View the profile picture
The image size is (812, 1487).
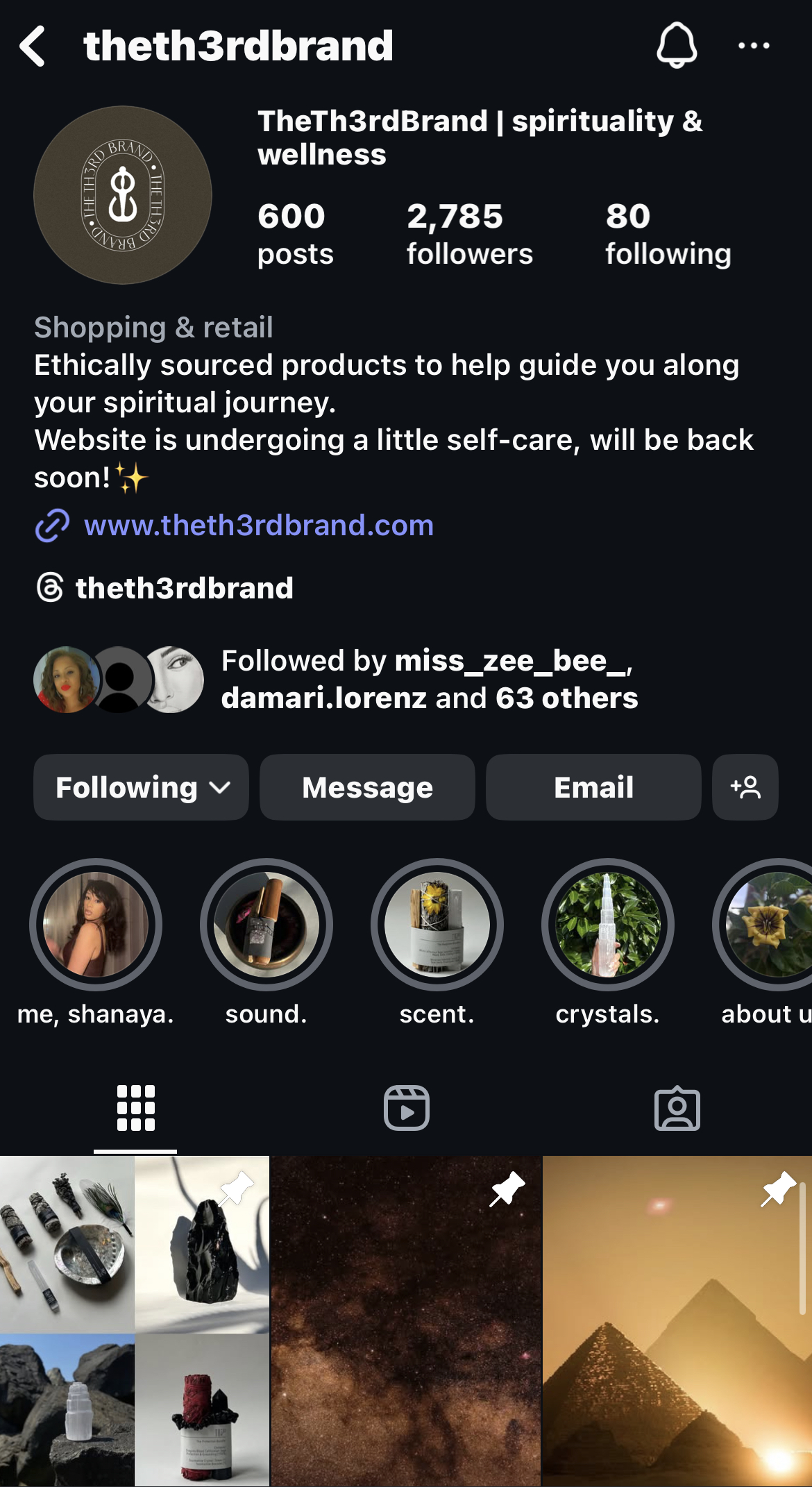click(x=123, y=195)
